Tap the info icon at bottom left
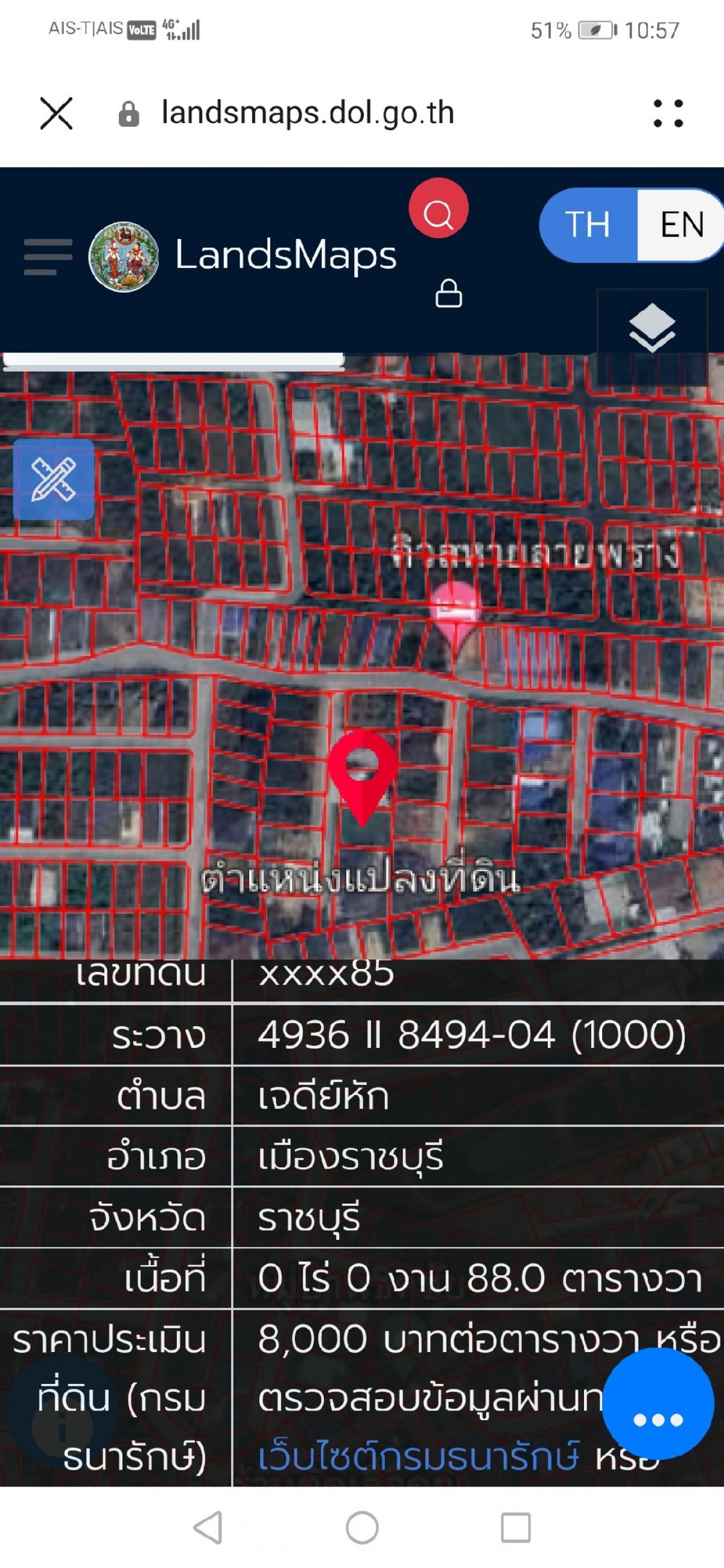This screenshot has height=1568, width=724. click(62, 1426)
